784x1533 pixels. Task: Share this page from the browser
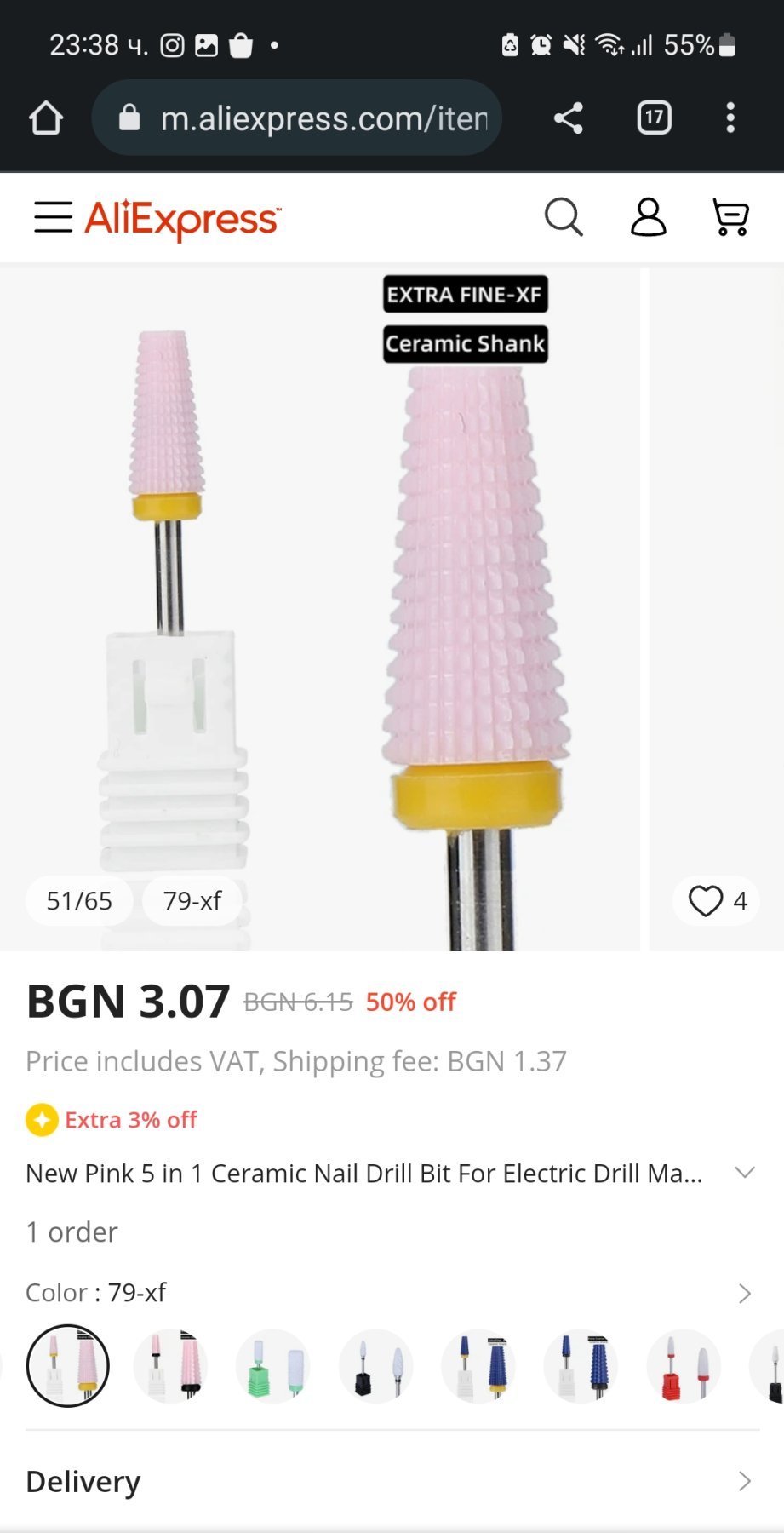[568, 118]
